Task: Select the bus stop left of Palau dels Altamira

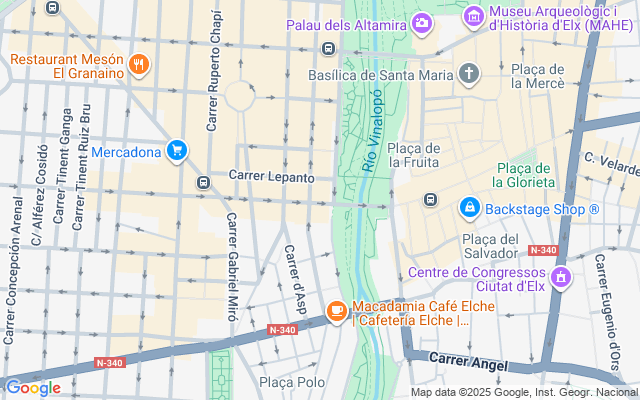Action: coord(328,49)
